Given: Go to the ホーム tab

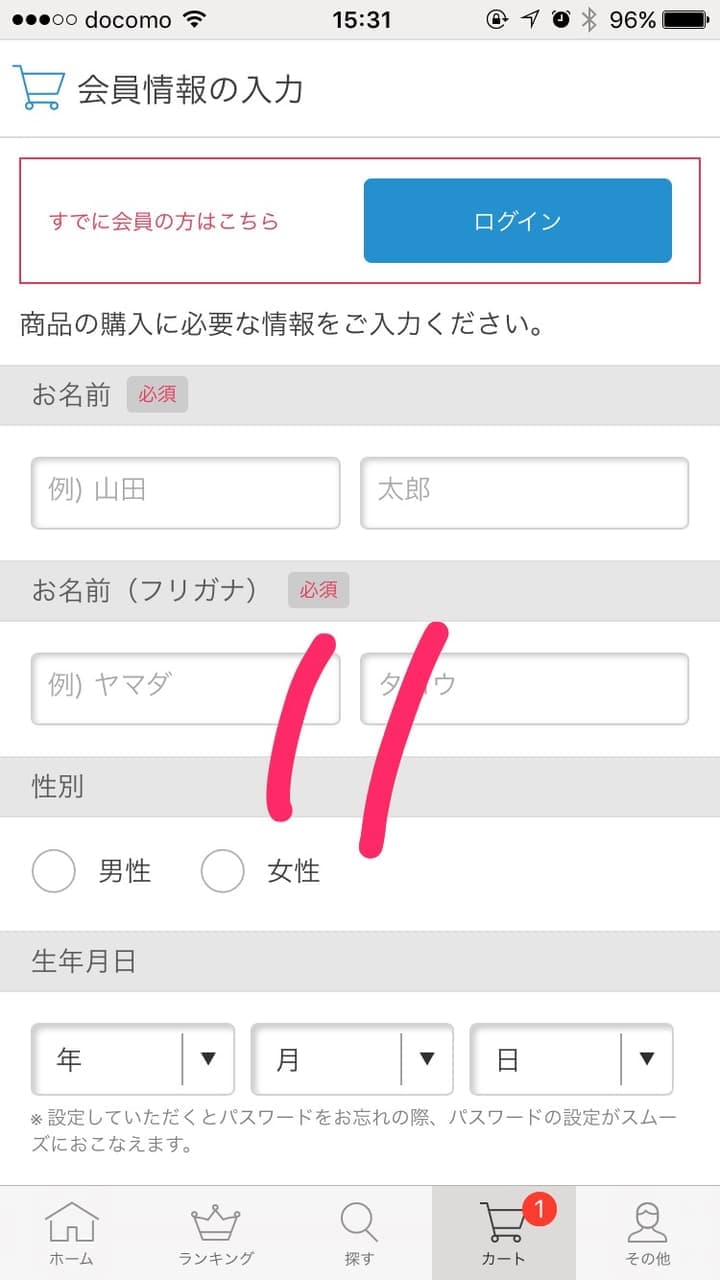Looking at the screenshot, I should coord(72,1233).
